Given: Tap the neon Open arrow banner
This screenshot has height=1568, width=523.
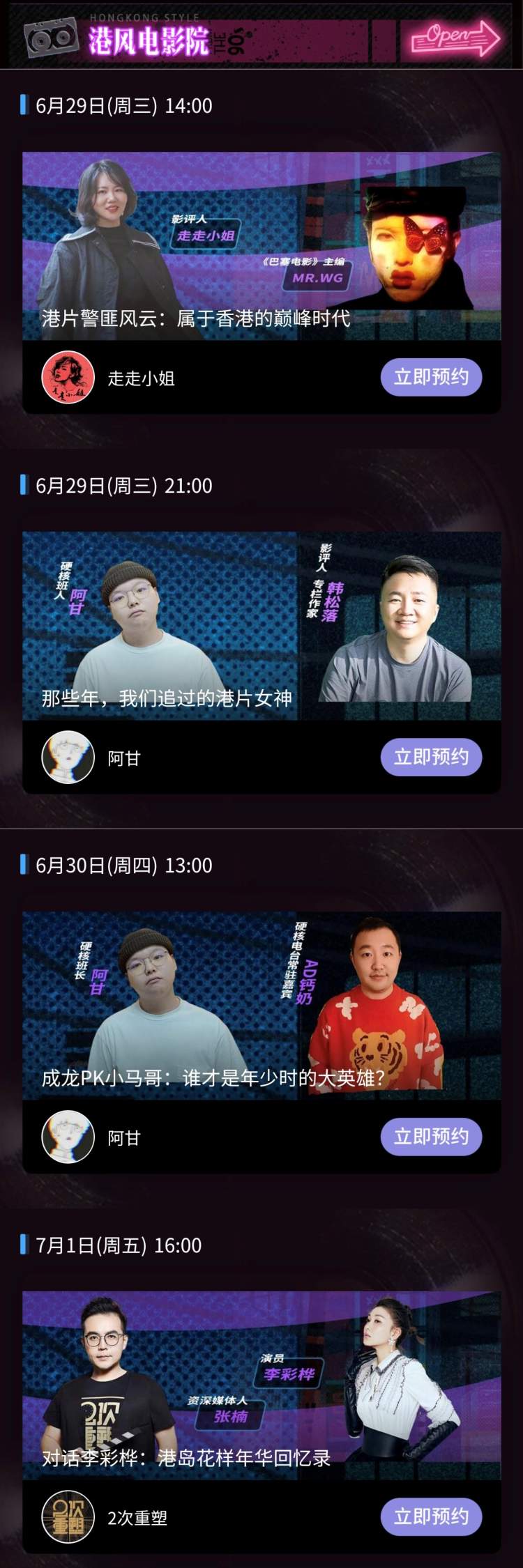Looking at the screenshot, I should coord(455,36).
